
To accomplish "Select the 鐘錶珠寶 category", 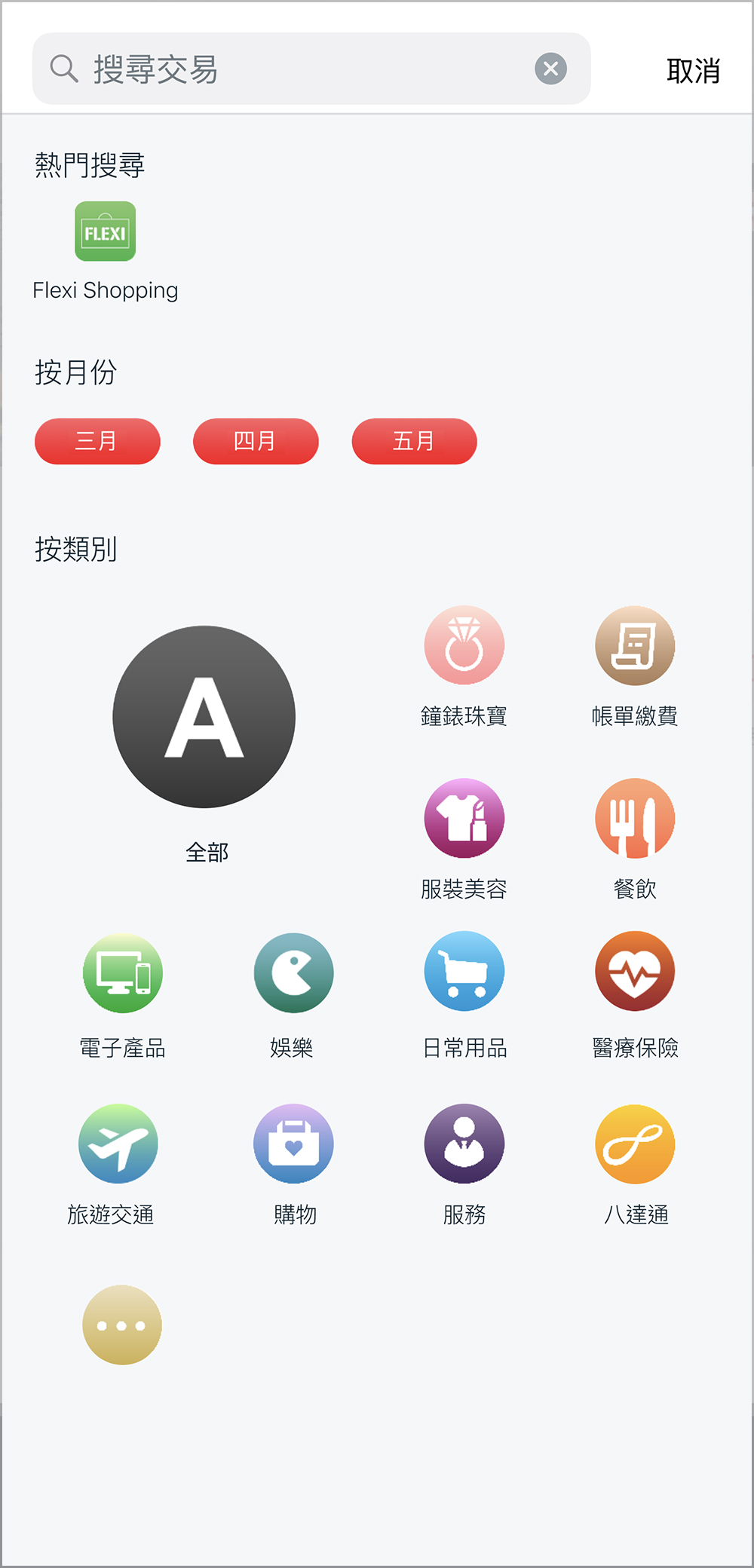I will [464, 645].
